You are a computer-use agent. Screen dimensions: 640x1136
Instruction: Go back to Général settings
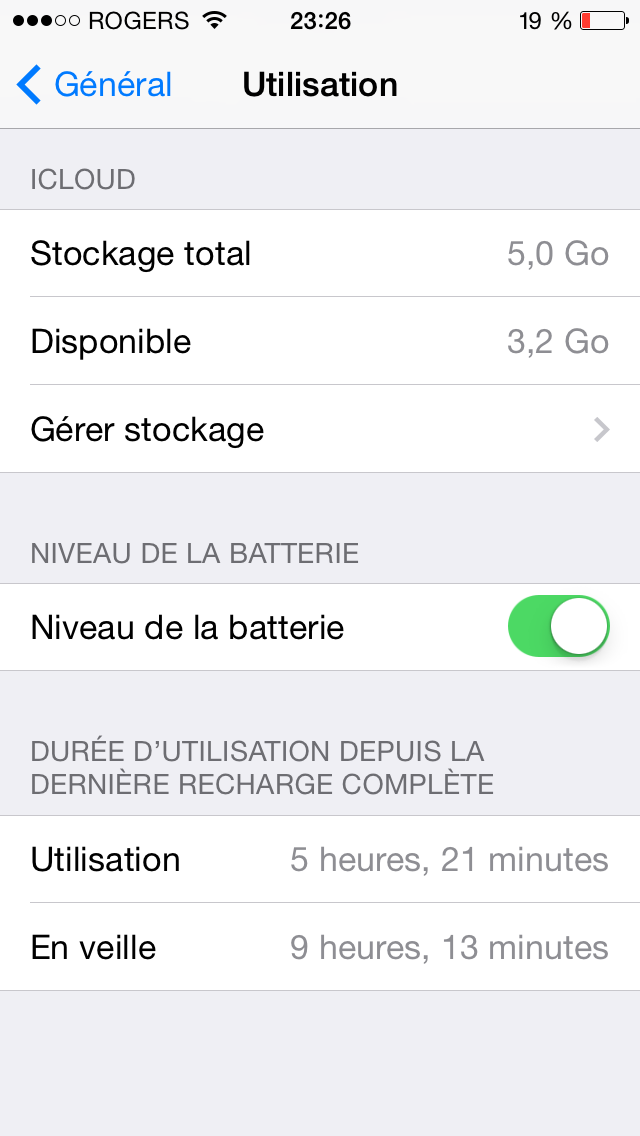[x=94, y=85]
